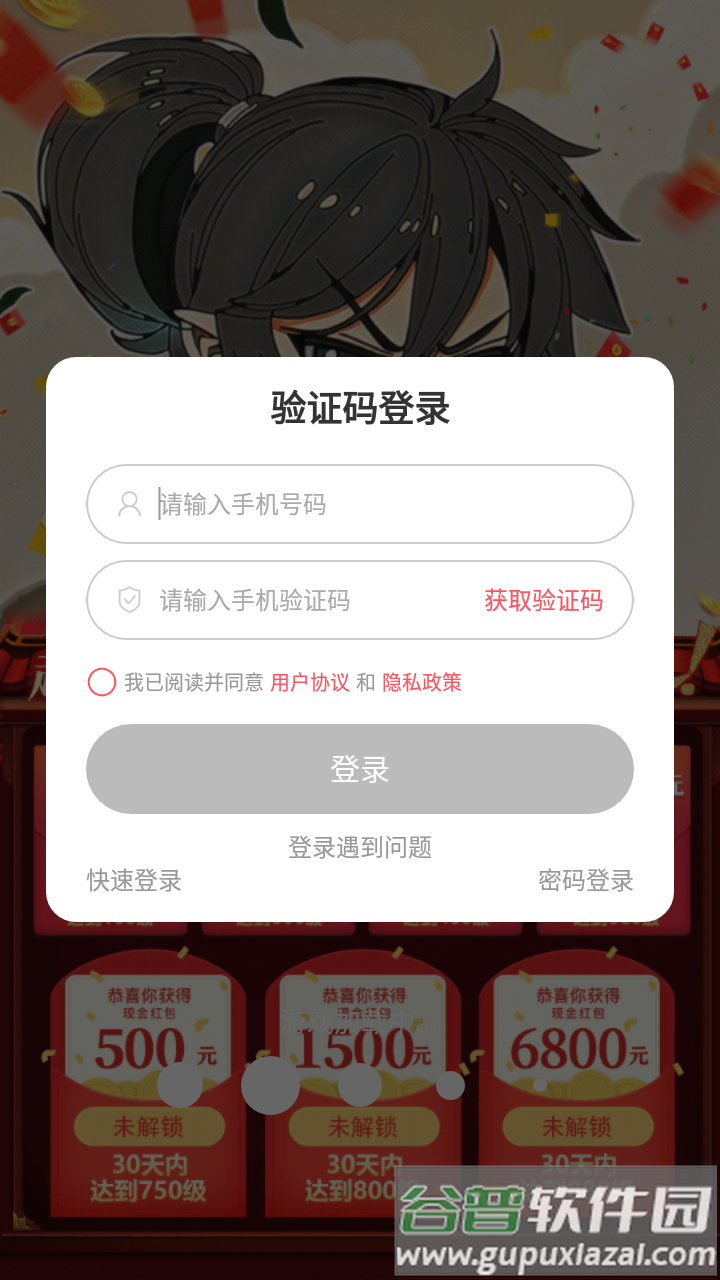Open the 用户协议 link

[310, 682]
